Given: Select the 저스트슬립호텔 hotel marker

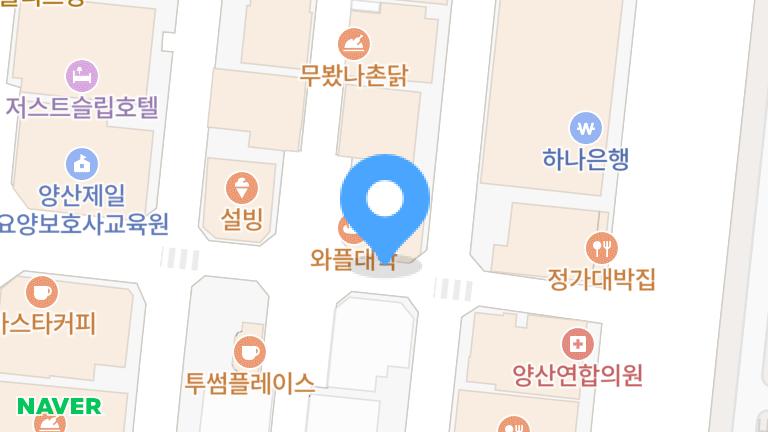Looking at the screenshot, I should [81, 75].
